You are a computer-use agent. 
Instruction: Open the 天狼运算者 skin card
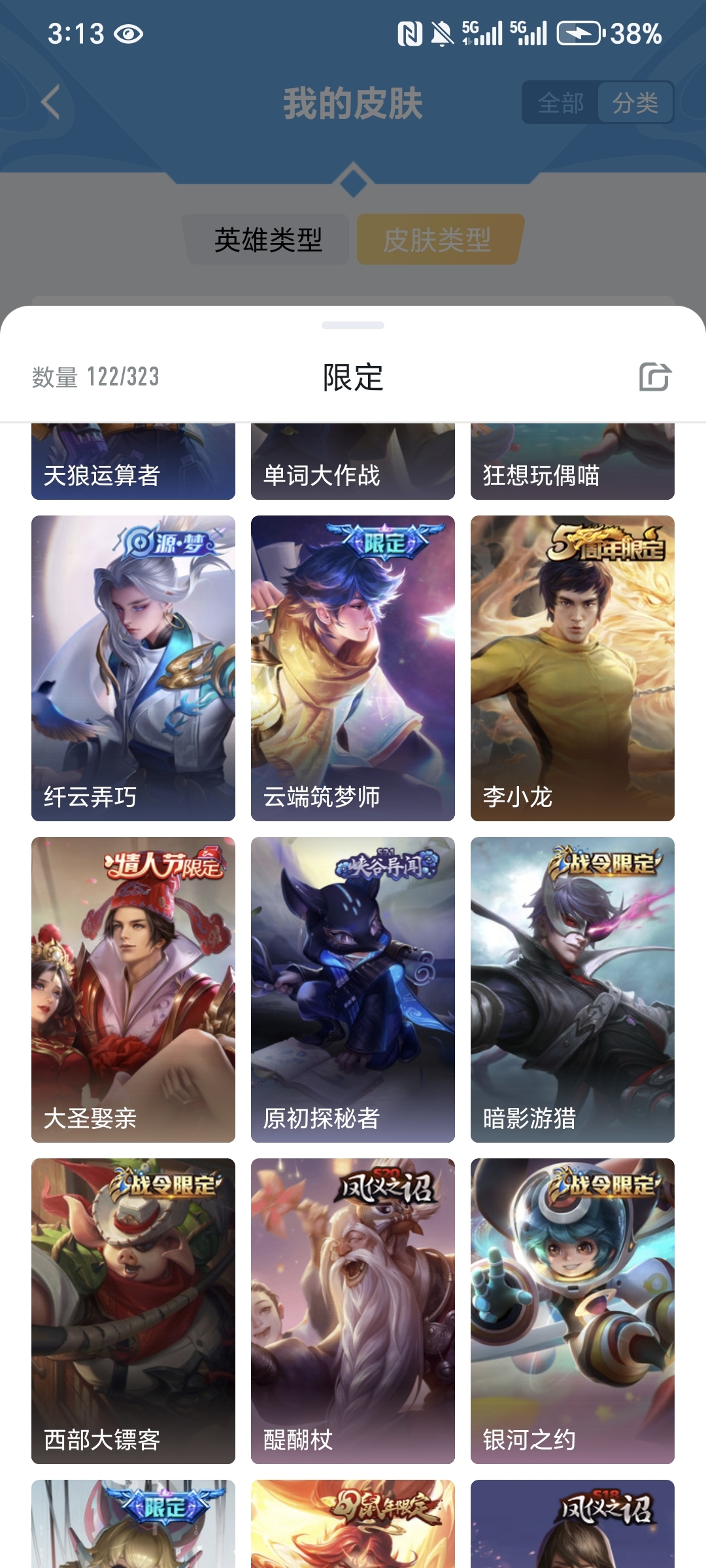point(133,463)
